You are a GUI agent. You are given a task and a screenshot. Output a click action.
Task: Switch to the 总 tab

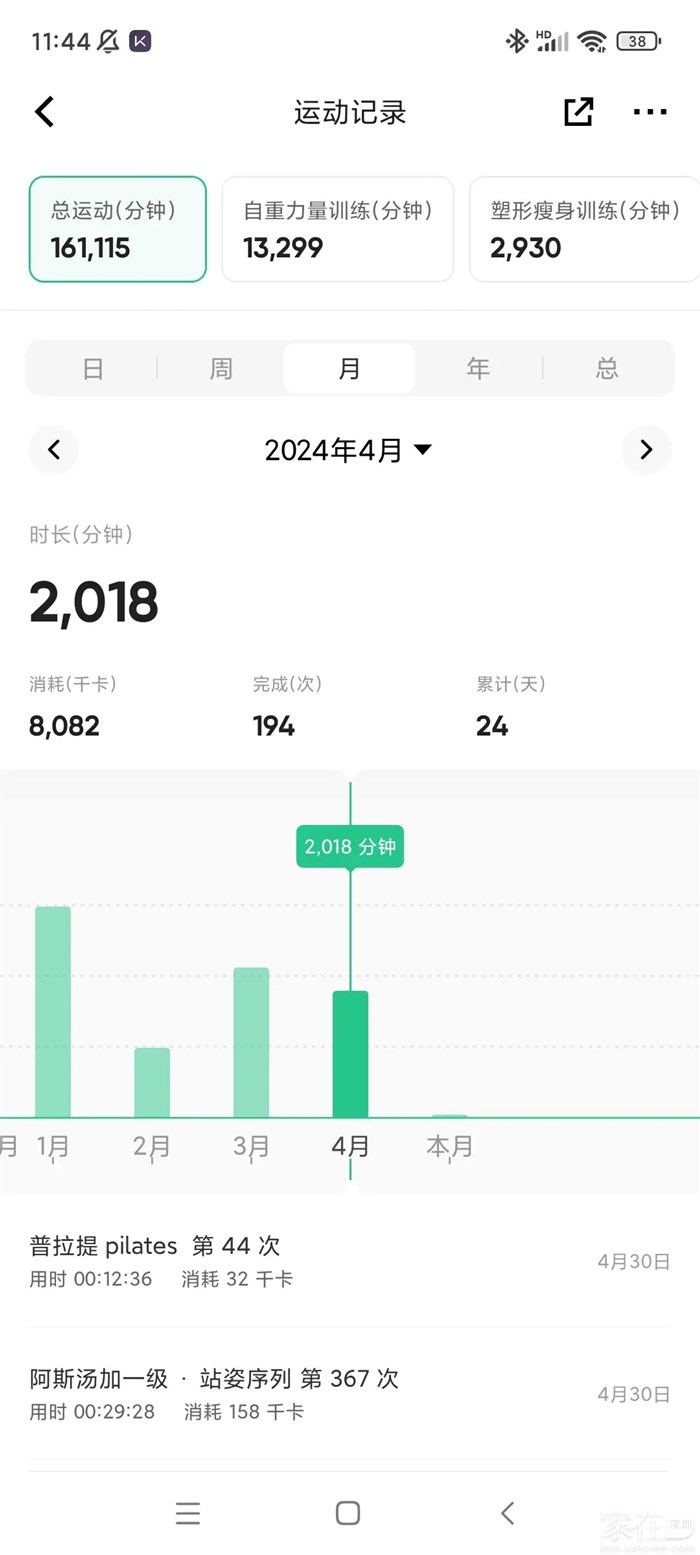tap(607, 369)
